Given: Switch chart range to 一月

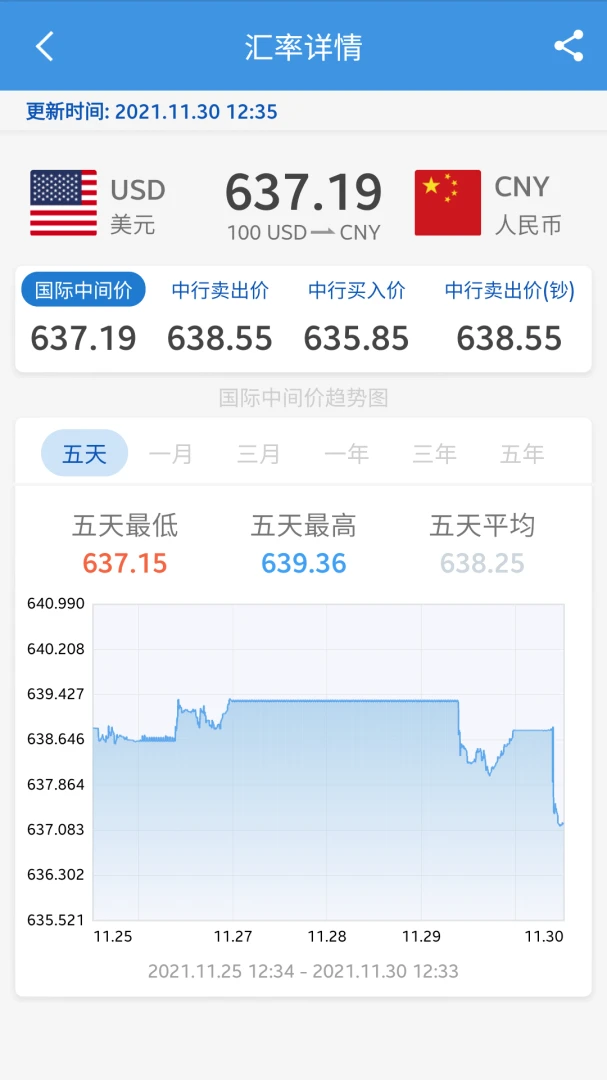Looking at the screenshot, I should coord(171,453).
